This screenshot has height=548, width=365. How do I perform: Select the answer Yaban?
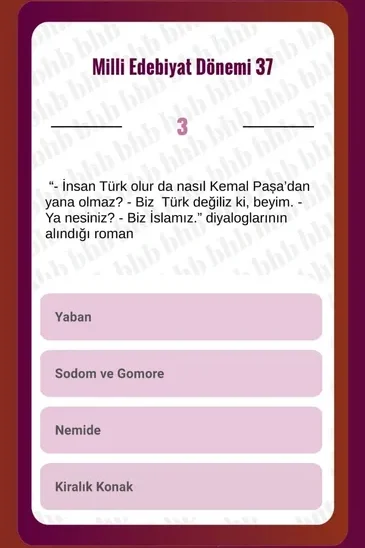(181, 317)
